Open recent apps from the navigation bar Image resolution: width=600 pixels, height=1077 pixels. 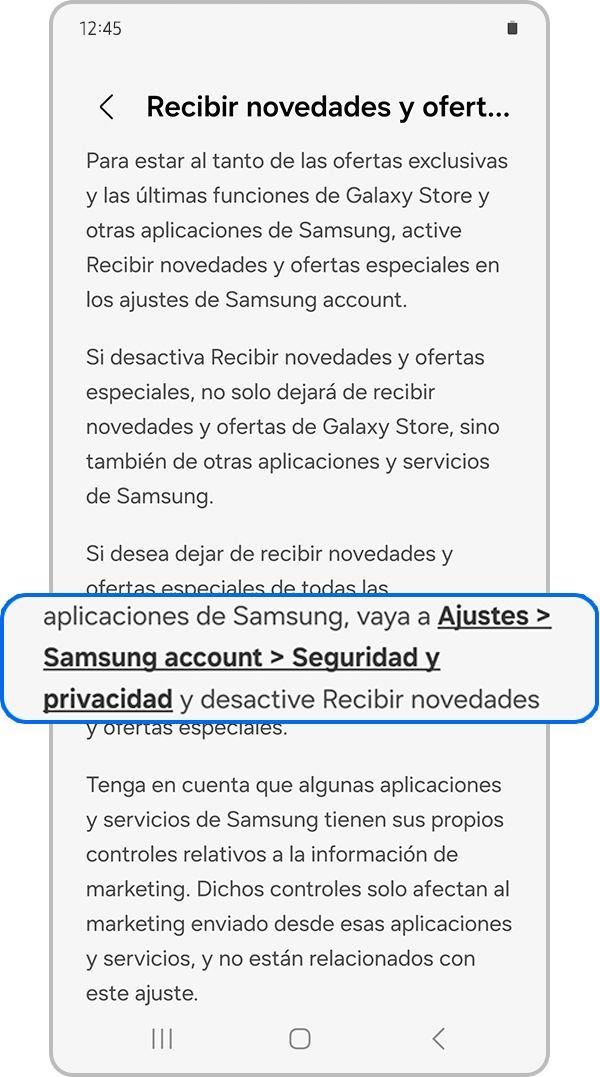click(x=162, y=1038)
